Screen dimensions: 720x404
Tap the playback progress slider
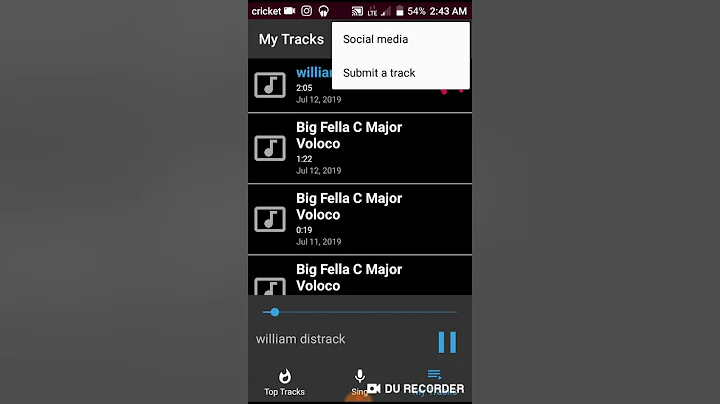360,312
